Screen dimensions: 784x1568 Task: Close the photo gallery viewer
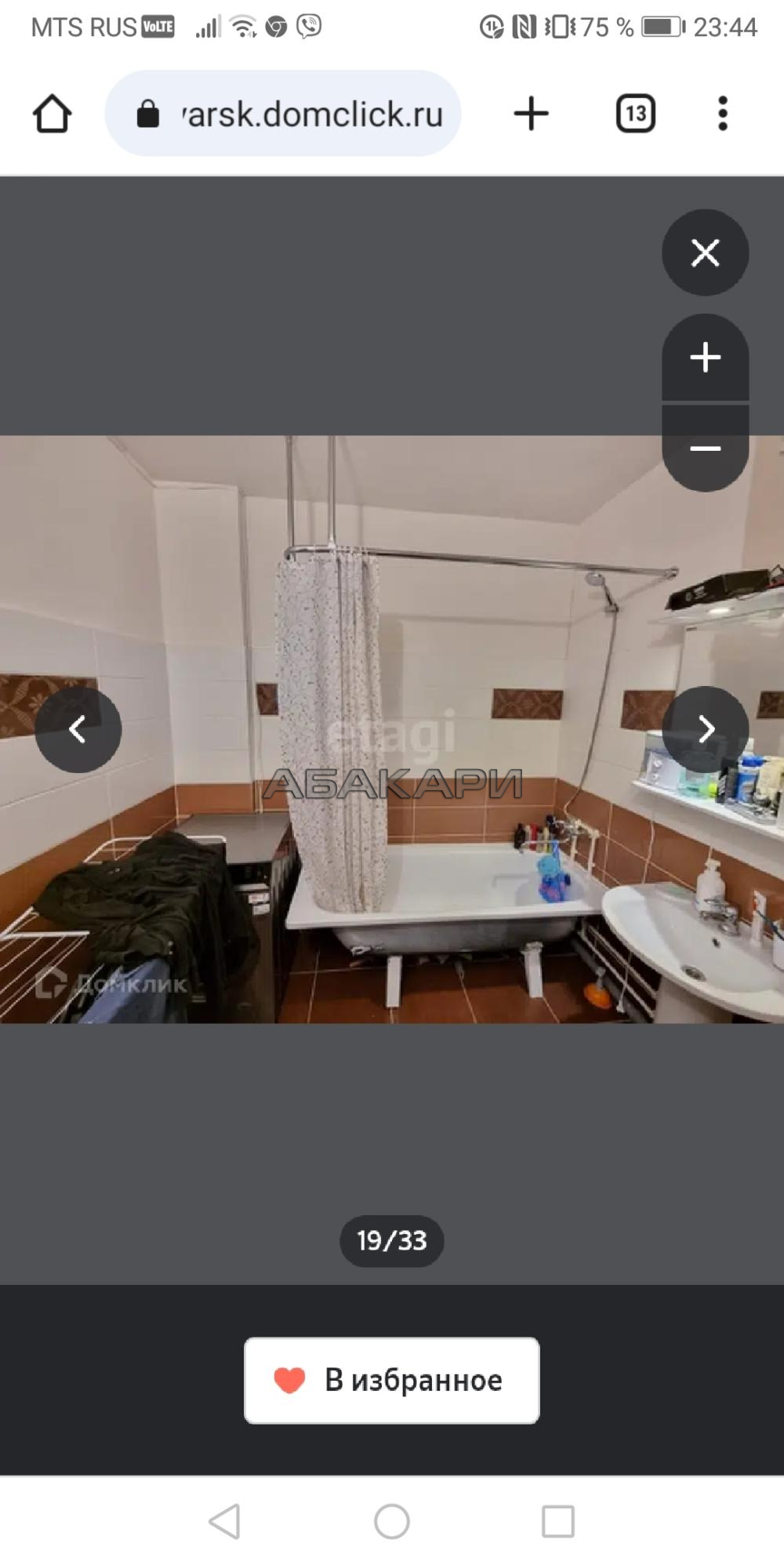click(705, 252)
